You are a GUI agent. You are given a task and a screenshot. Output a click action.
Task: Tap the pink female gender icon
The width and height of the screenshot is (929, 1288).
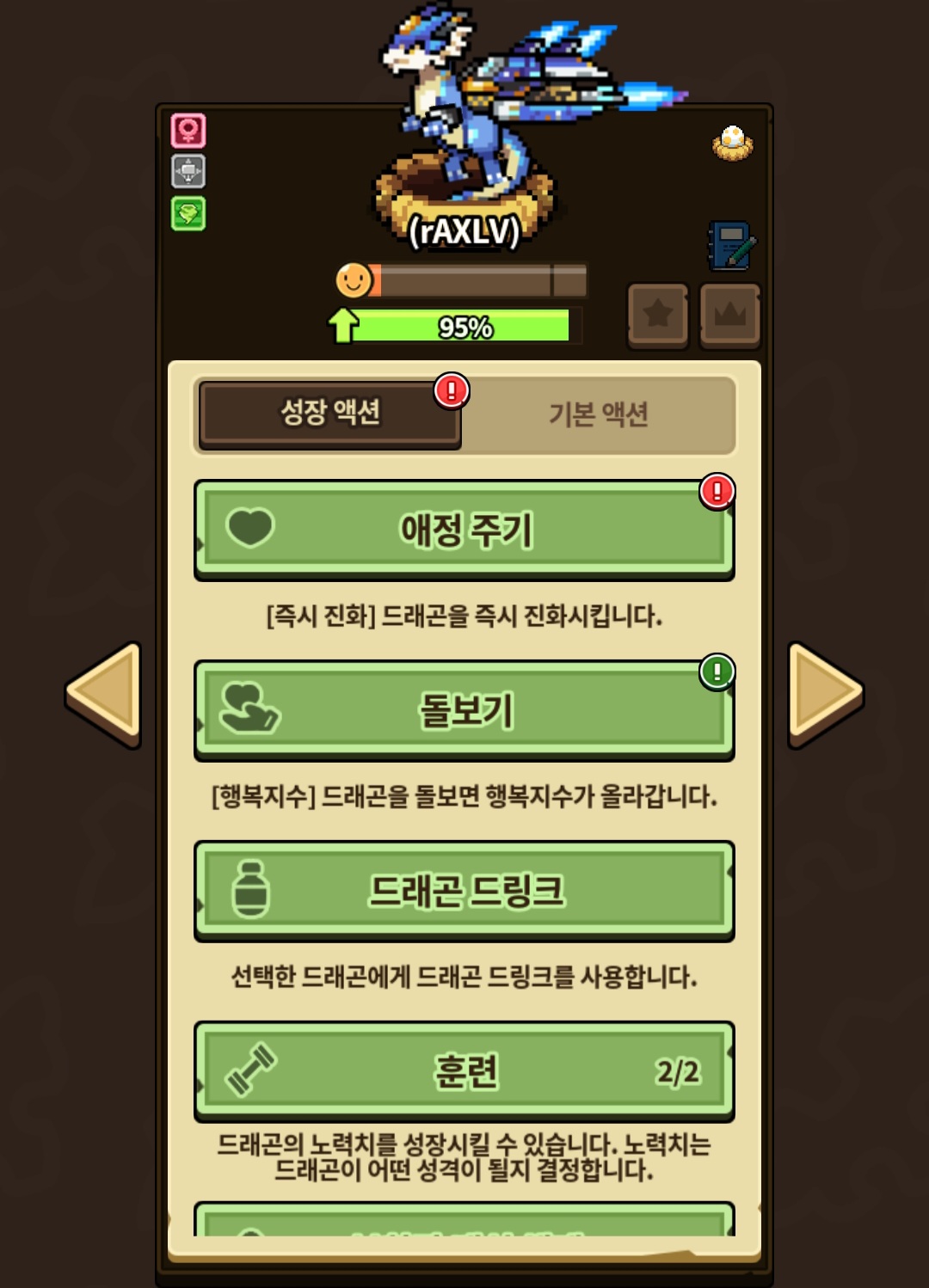point(188,131)
